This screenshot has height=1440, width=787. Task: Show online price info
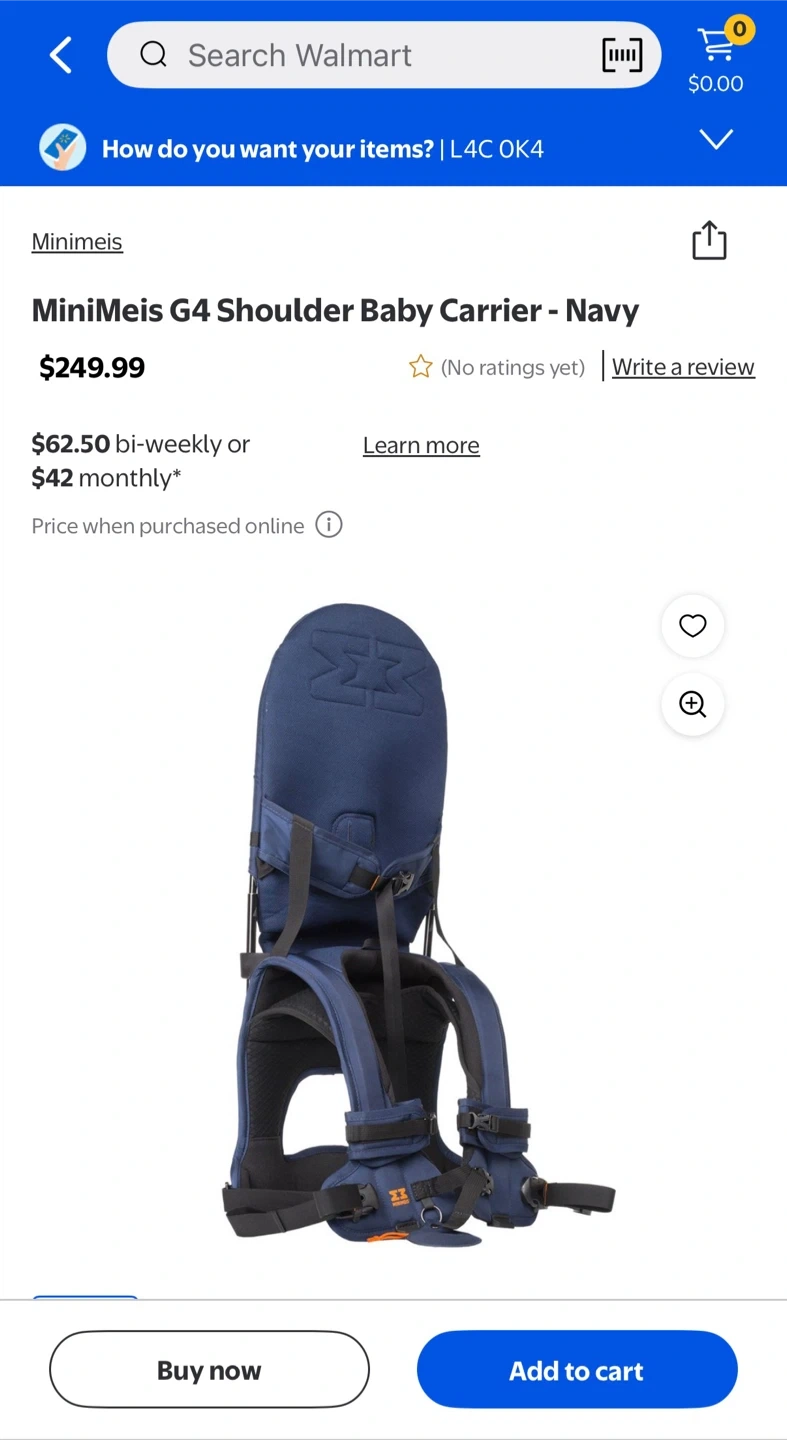coord(329,524)
